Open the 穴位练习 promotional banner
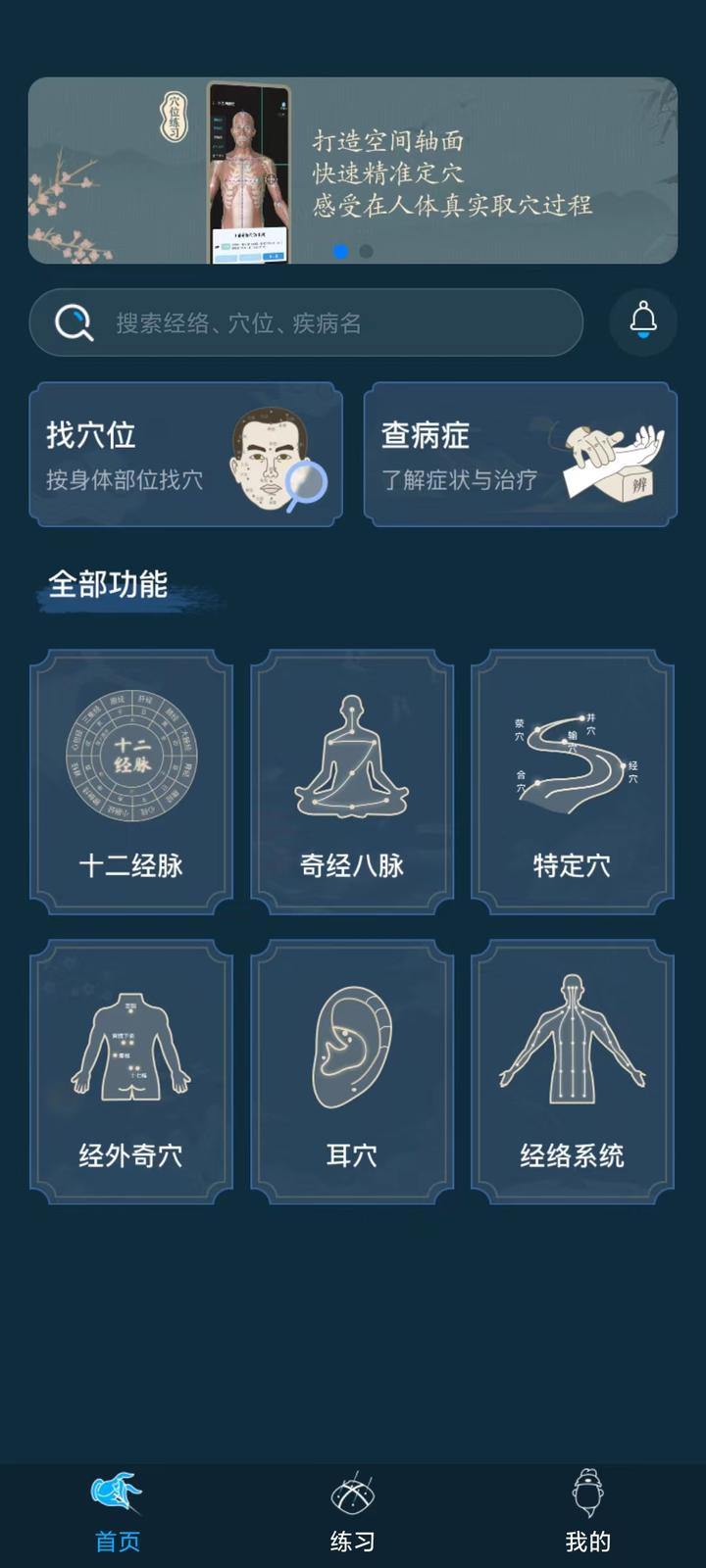This screenshot has width=706, height=1568. click(353, 171)
